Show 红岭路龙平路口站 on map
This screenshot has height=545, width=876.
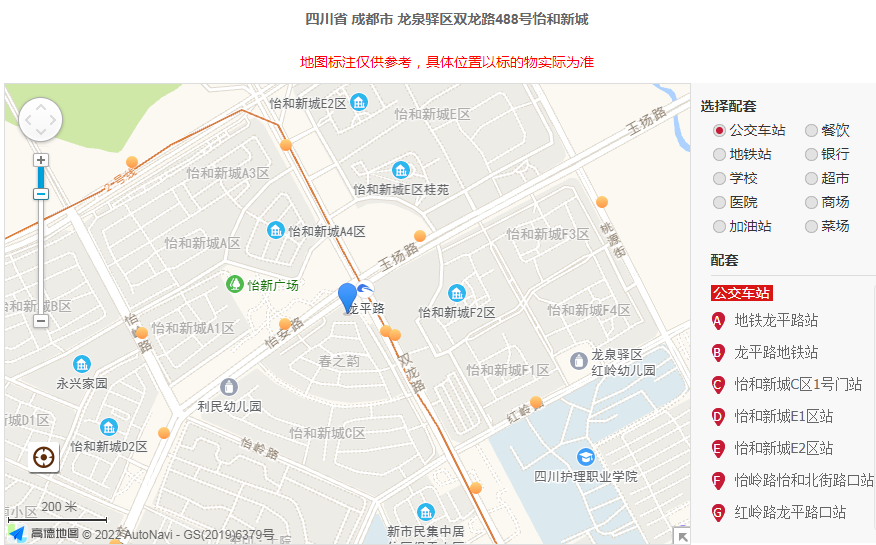[790, 512]
